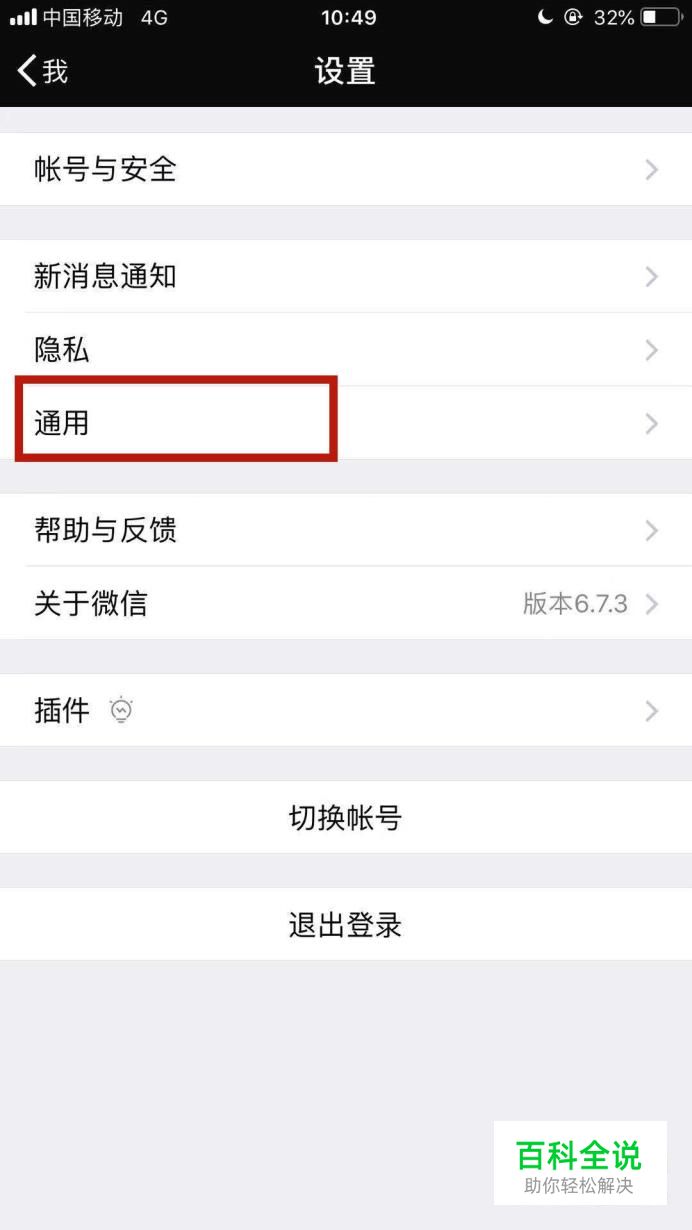
Task: Open the 隐私 settings row
Action: click(x=345, y=350)
